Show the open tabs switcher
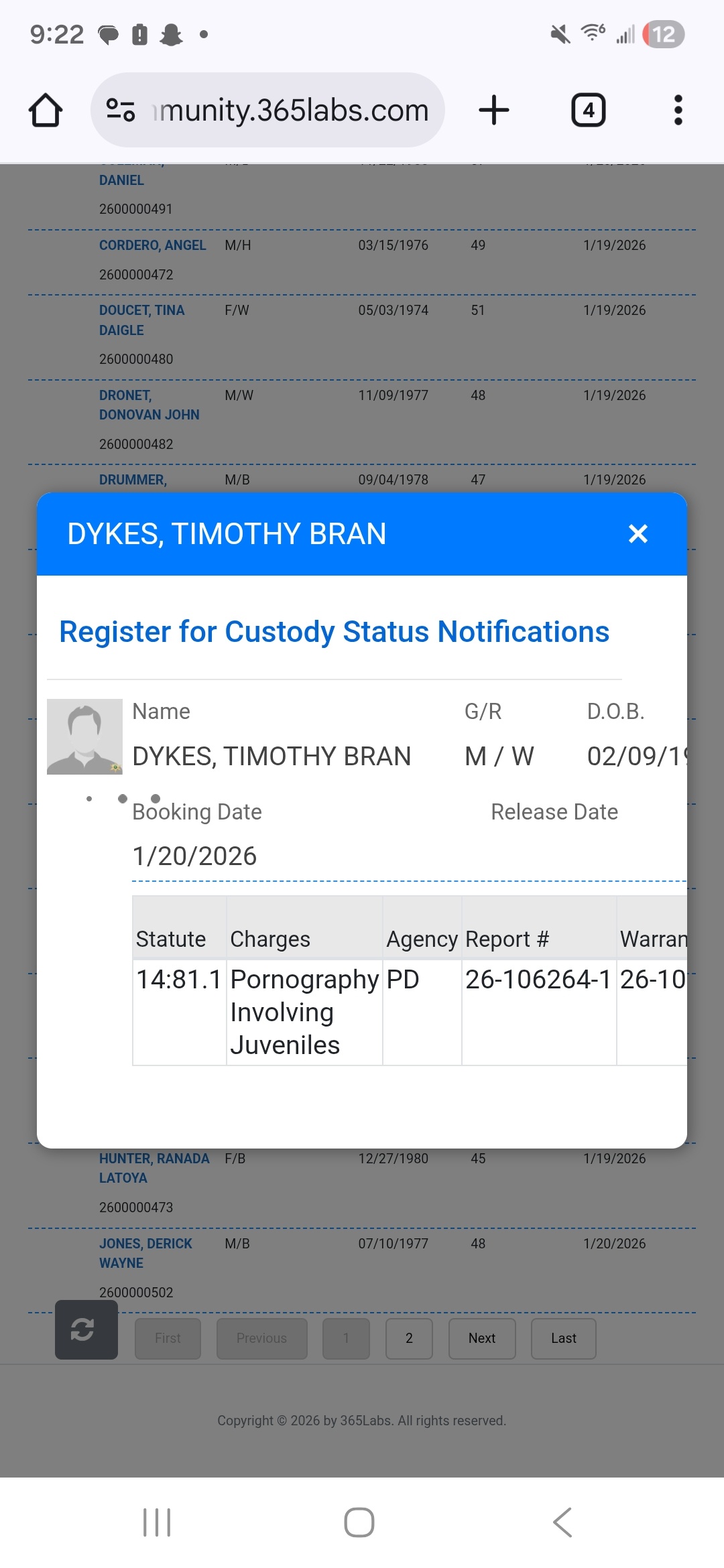The height and width of the screenshot is (1568, 724). click(x=588, y=111)
